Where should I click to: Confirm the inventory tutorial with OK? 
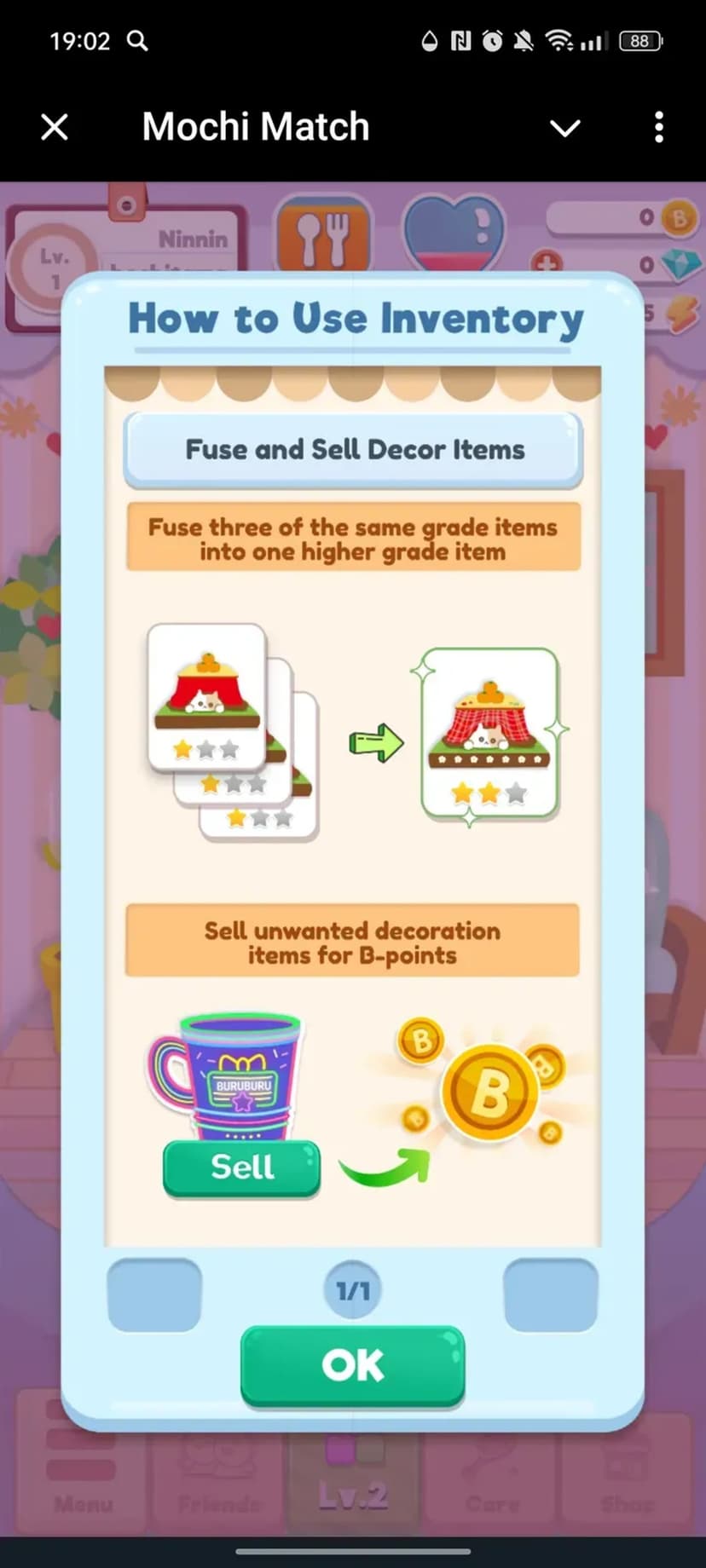pyautogui.click(x=352, y=1365)
